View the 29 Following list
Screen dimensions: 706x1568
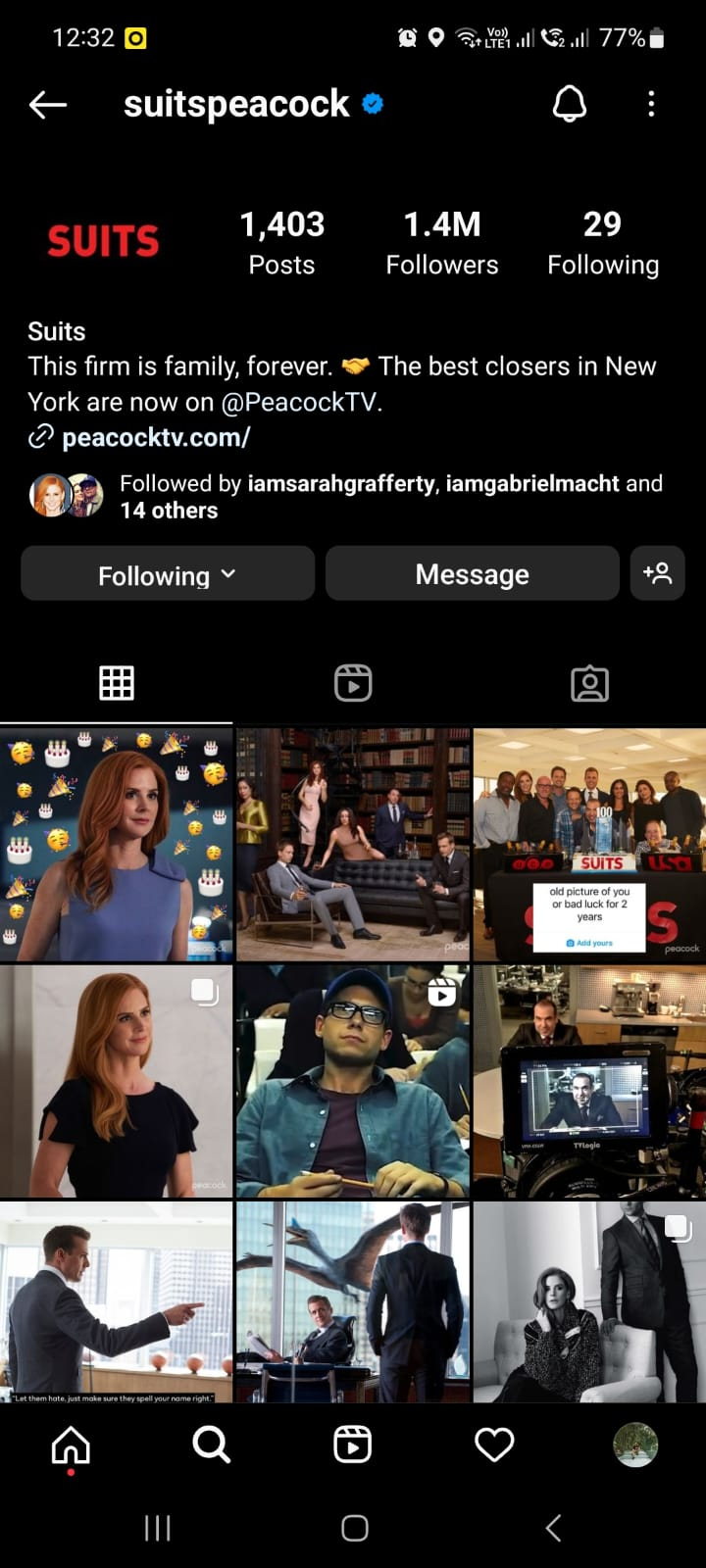tap(603, 243)
